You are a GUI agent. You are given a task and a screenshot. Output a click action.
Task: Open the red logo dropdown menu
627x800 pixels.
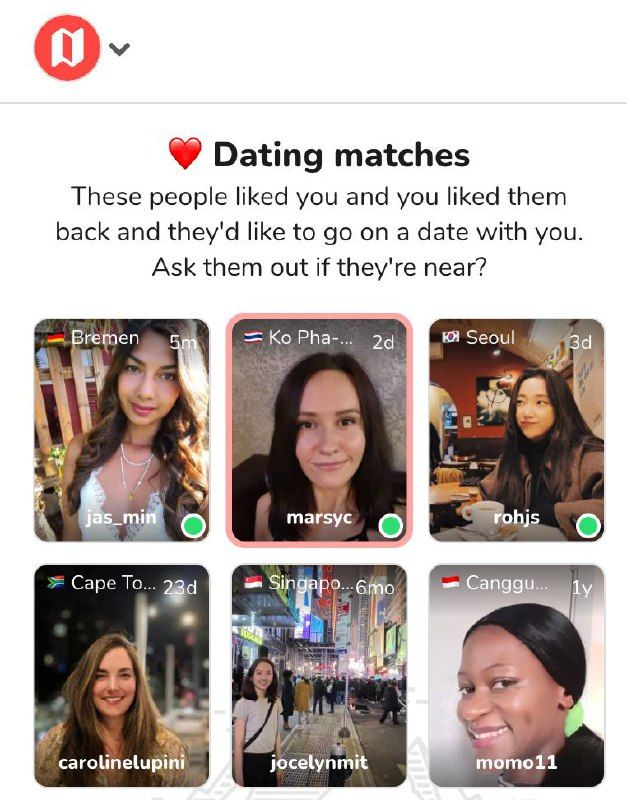(82, 48)
